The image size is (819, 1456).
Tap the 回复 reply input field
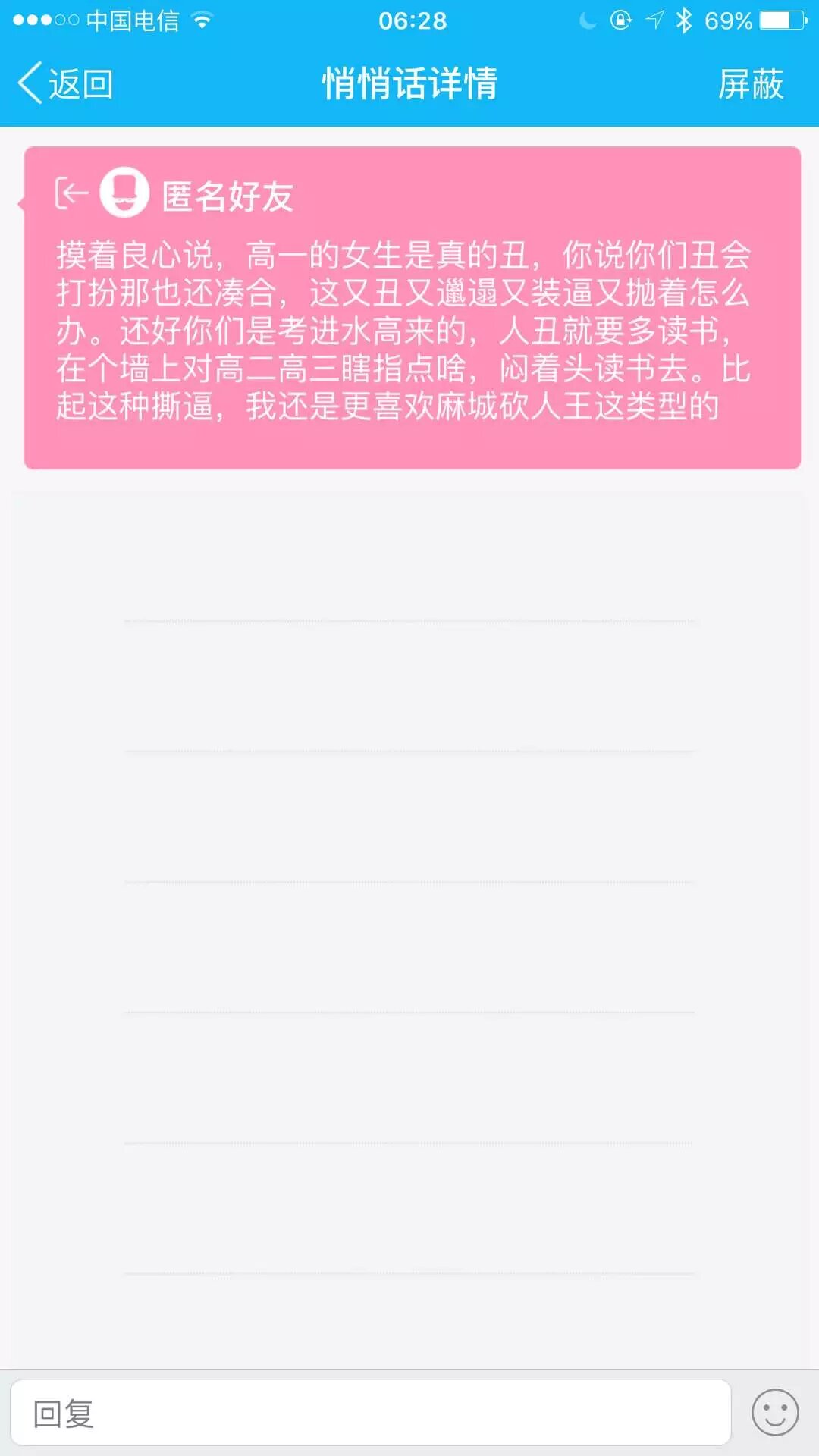(370, 1414)
